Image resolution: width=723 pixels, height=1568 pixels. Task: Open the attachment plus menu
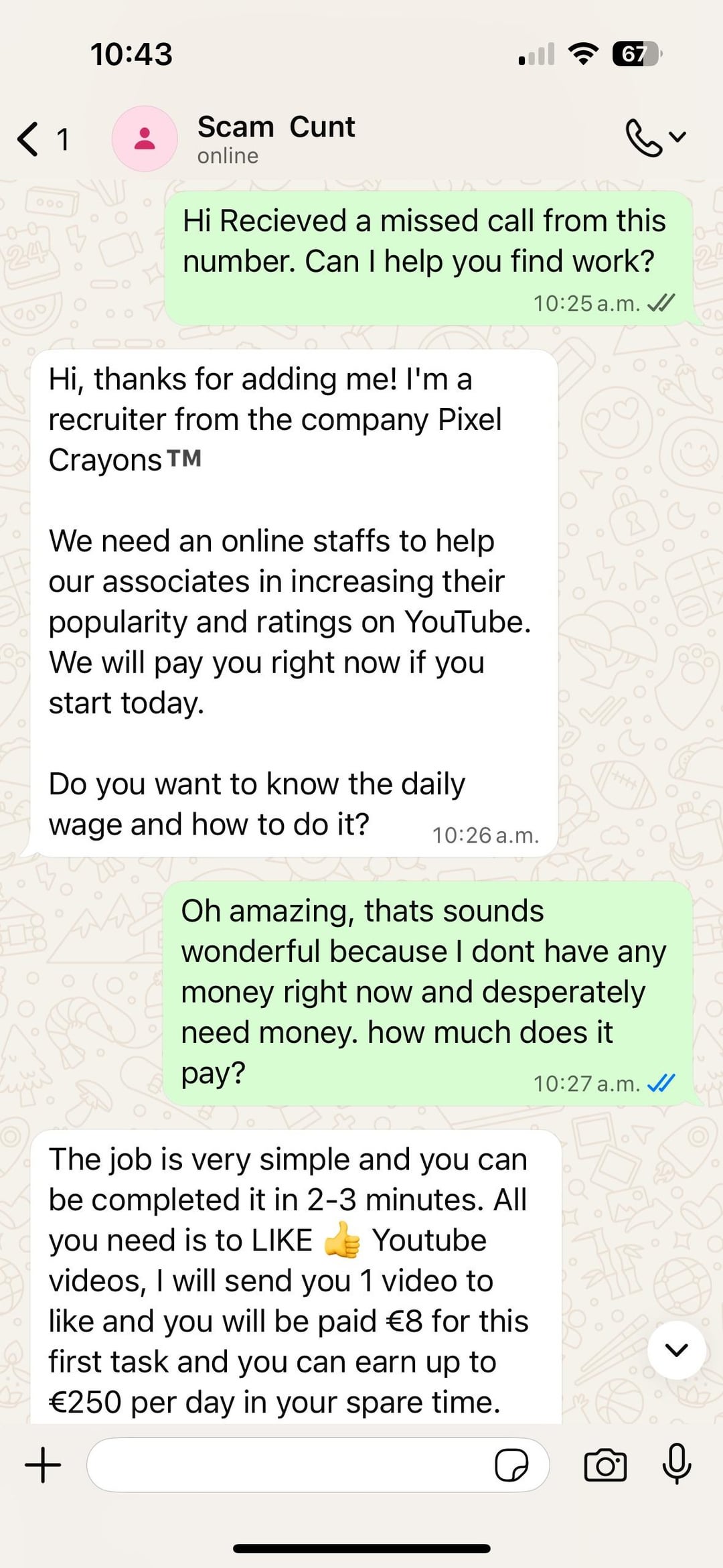tap(43, 1465)
